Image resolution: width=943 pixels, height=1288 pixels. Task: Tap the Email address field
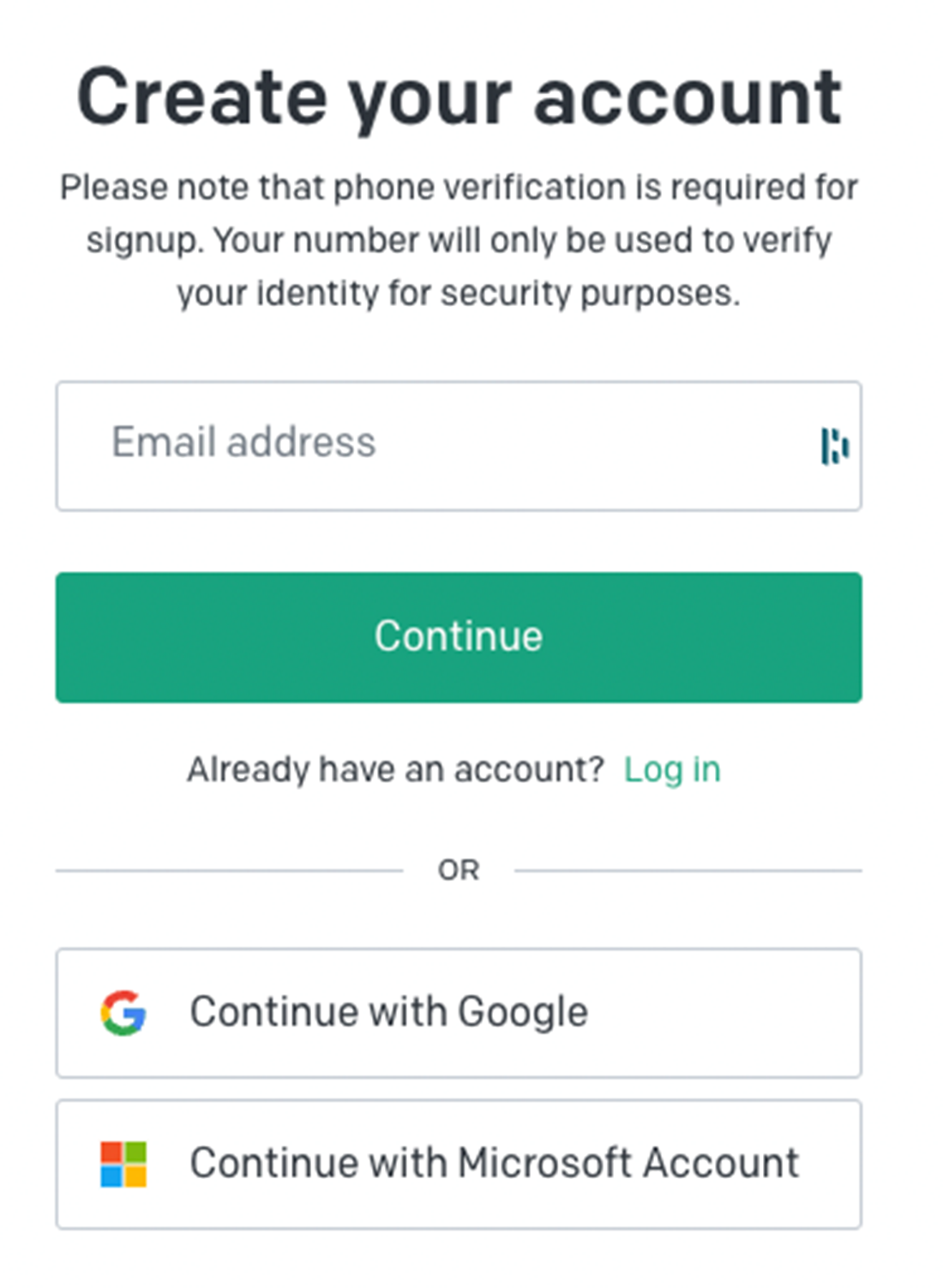click(429, 445)
